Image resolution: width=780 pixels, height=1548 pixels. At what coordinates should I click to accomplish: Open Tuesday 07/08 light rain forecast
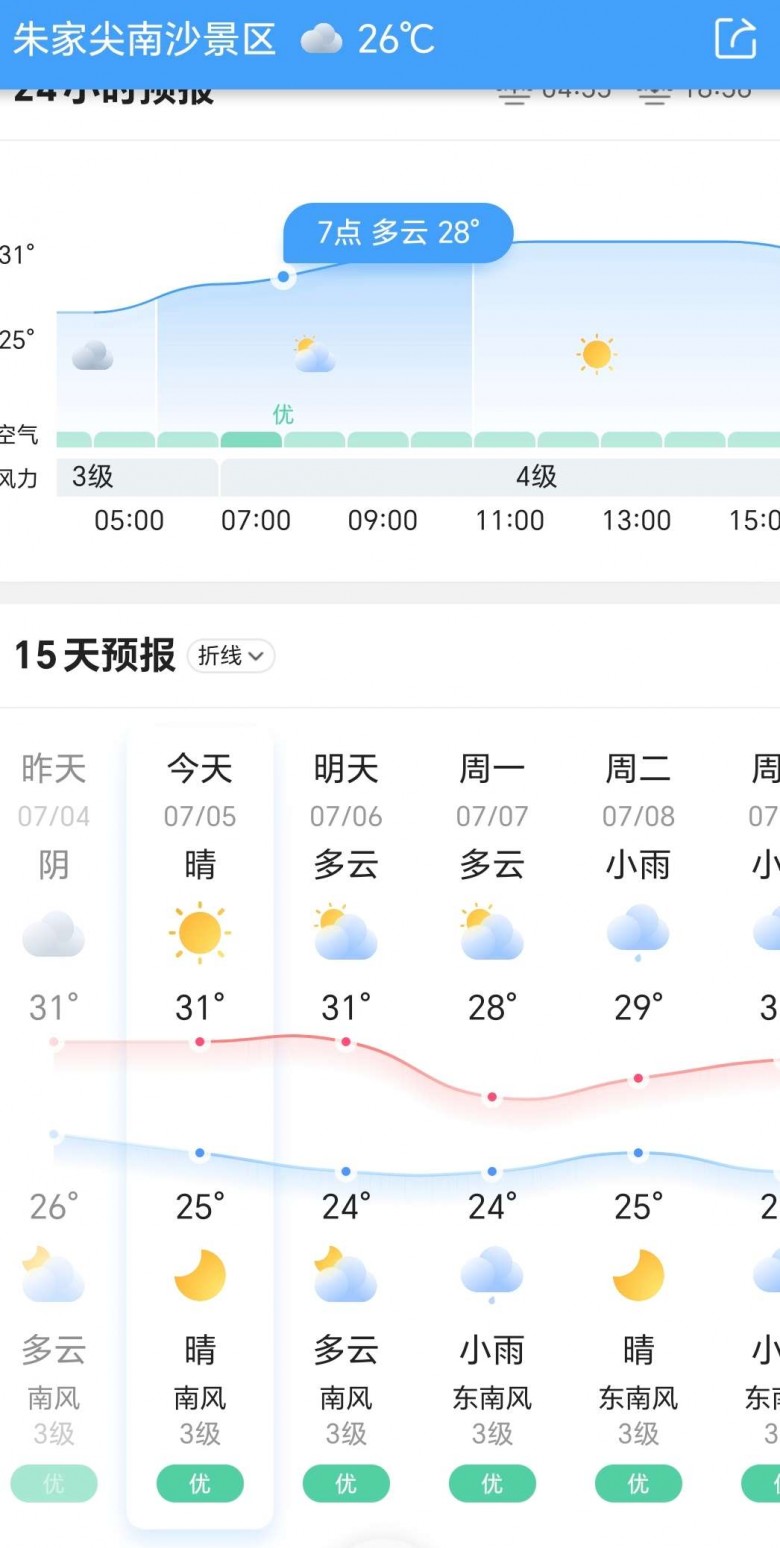(x=638, y=1127)
